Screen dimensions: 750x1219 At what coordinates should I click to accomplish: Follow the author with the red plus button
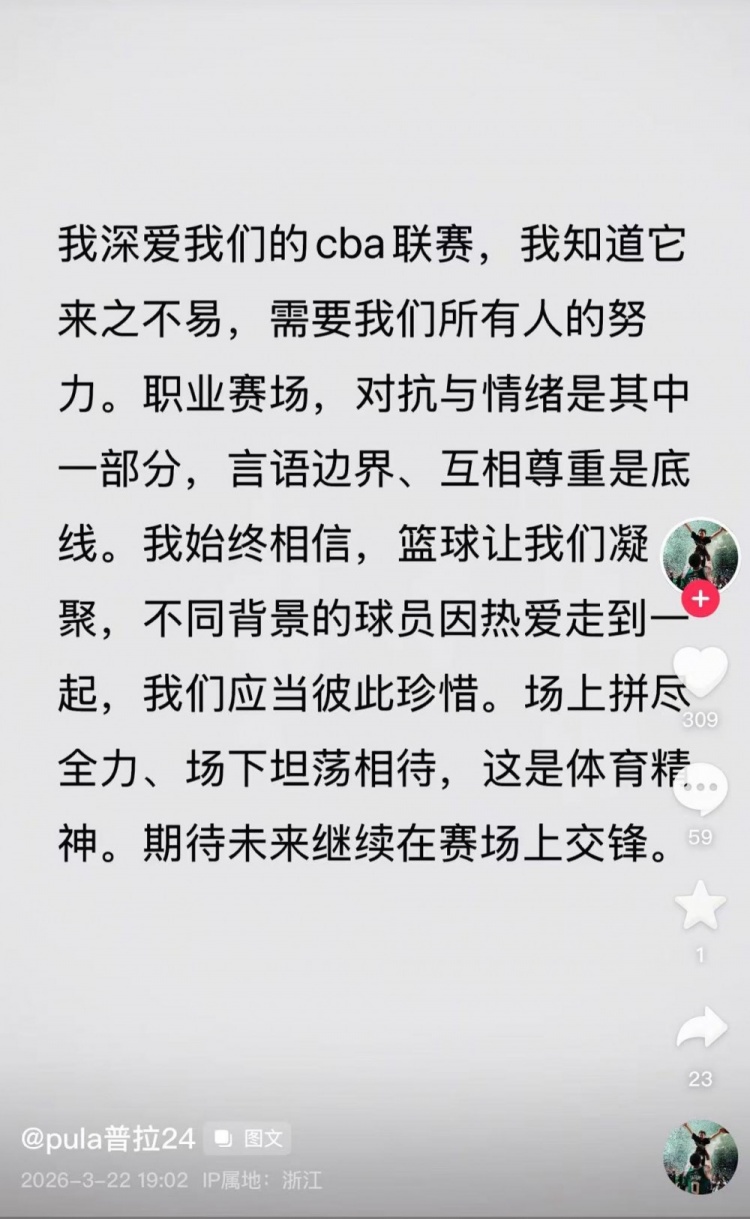(700, 600)
